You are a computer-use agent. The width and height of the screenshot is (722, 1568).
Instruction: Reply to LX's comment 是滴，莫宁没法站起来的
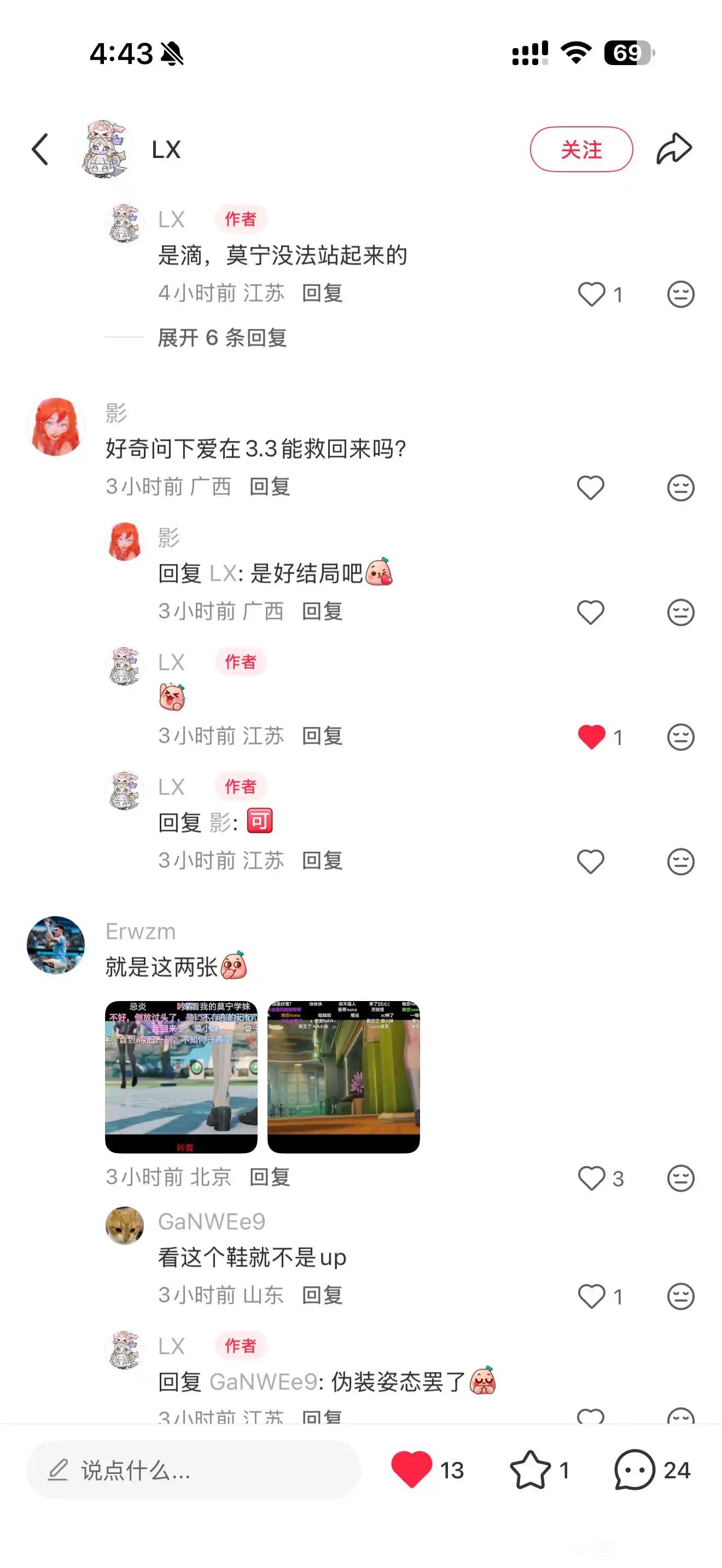click(322, 294)
